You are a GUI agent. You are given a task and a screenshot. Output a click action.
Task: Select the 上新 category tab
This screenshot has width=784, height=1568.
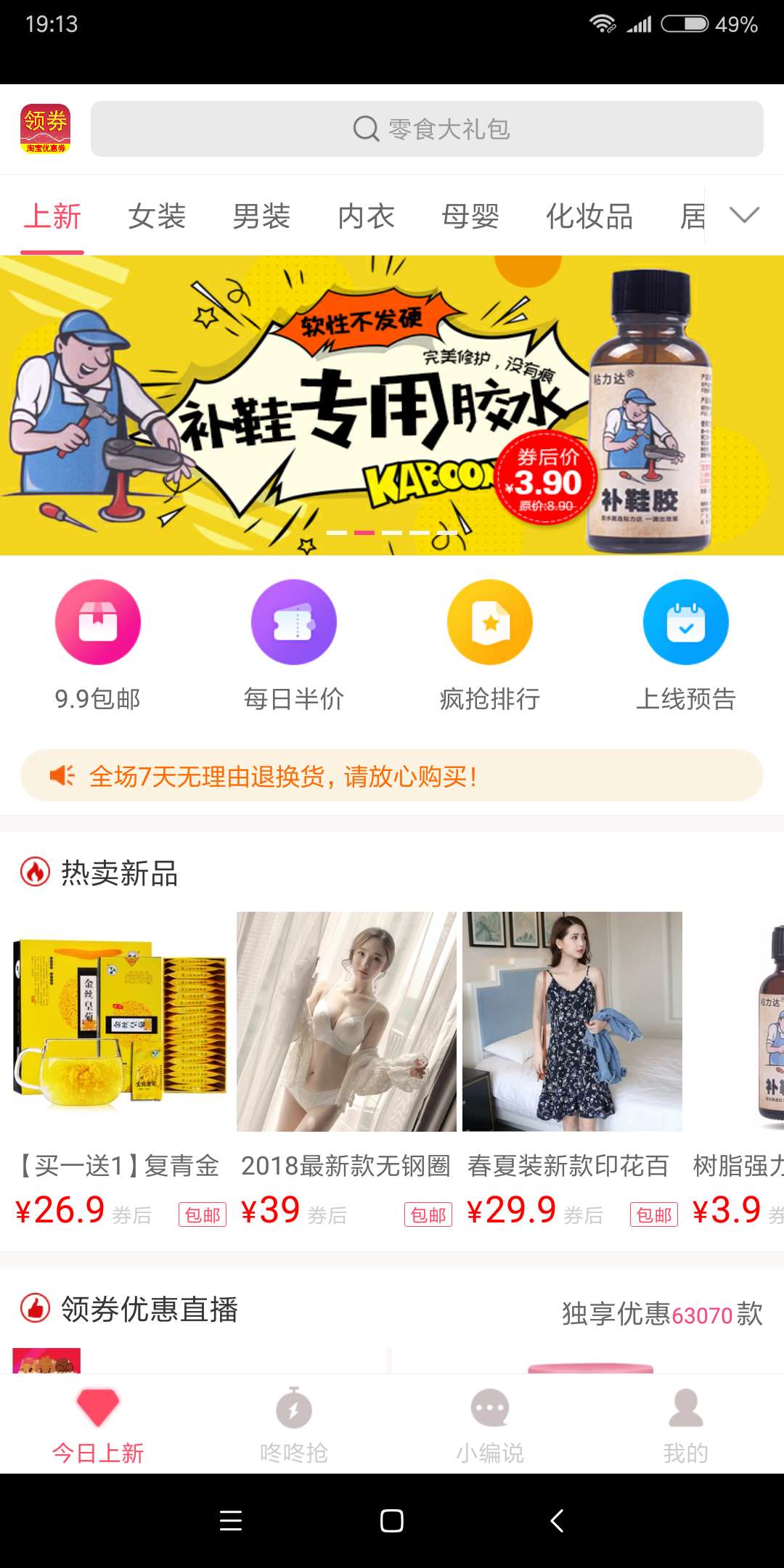coord(52,216)
